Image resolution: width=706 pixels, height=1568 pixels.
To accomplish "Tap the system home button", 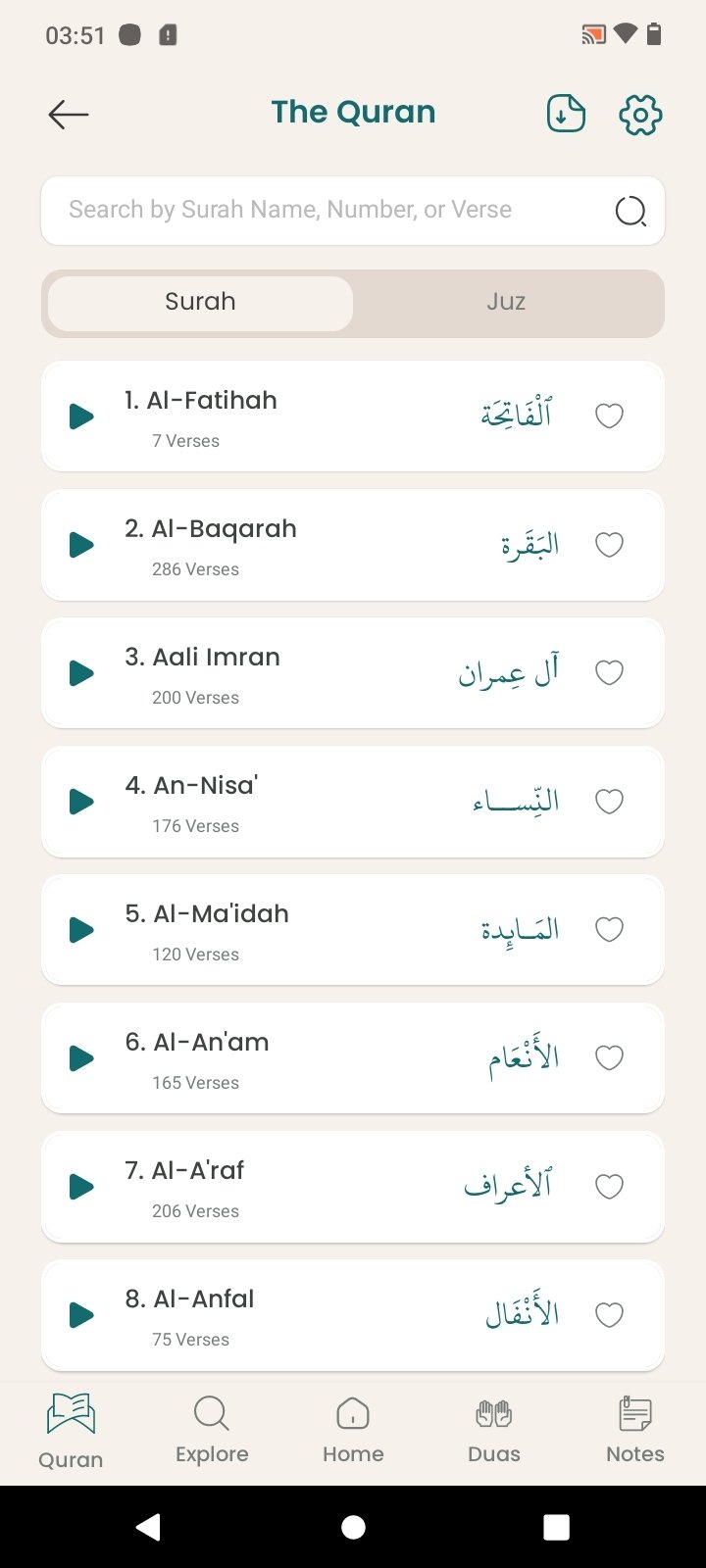I will tap(353, 1527).
